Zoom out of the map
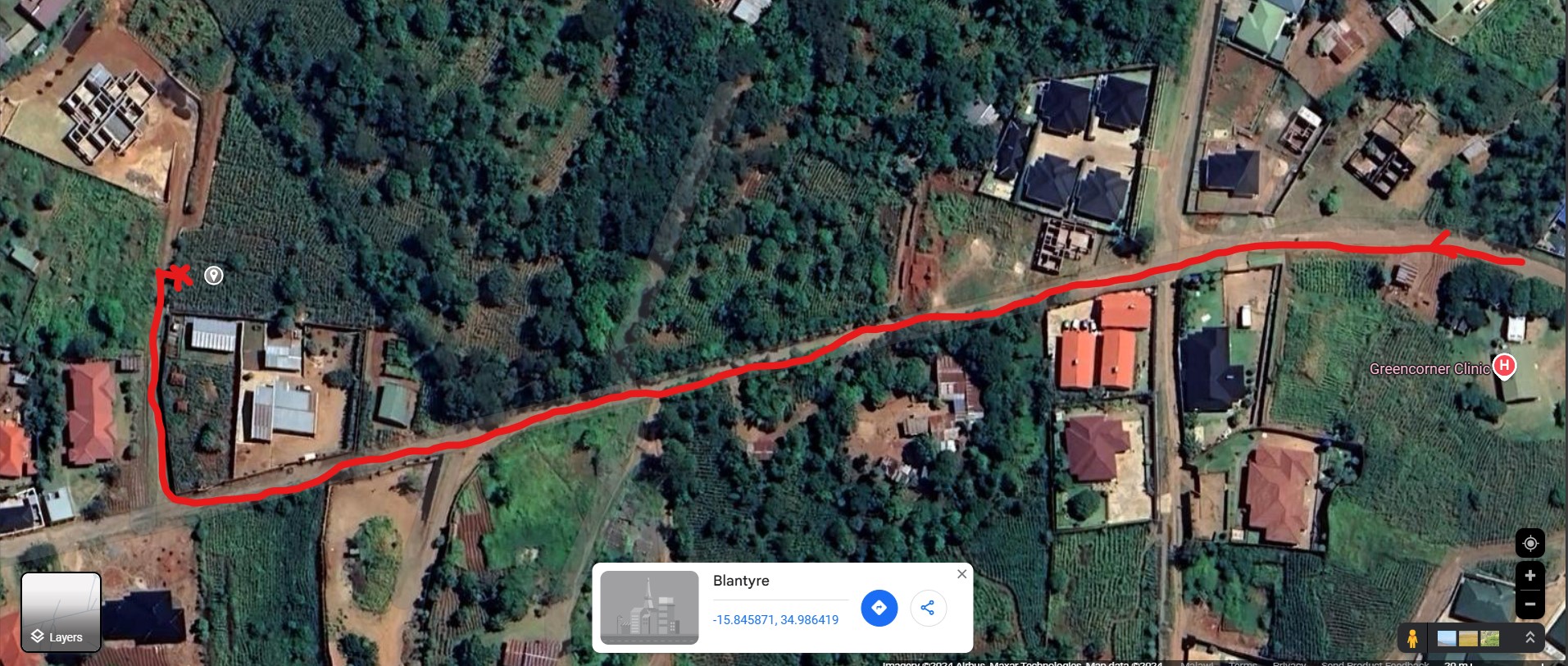Viewport: 1568px width, 666px height. point(1529,604)
